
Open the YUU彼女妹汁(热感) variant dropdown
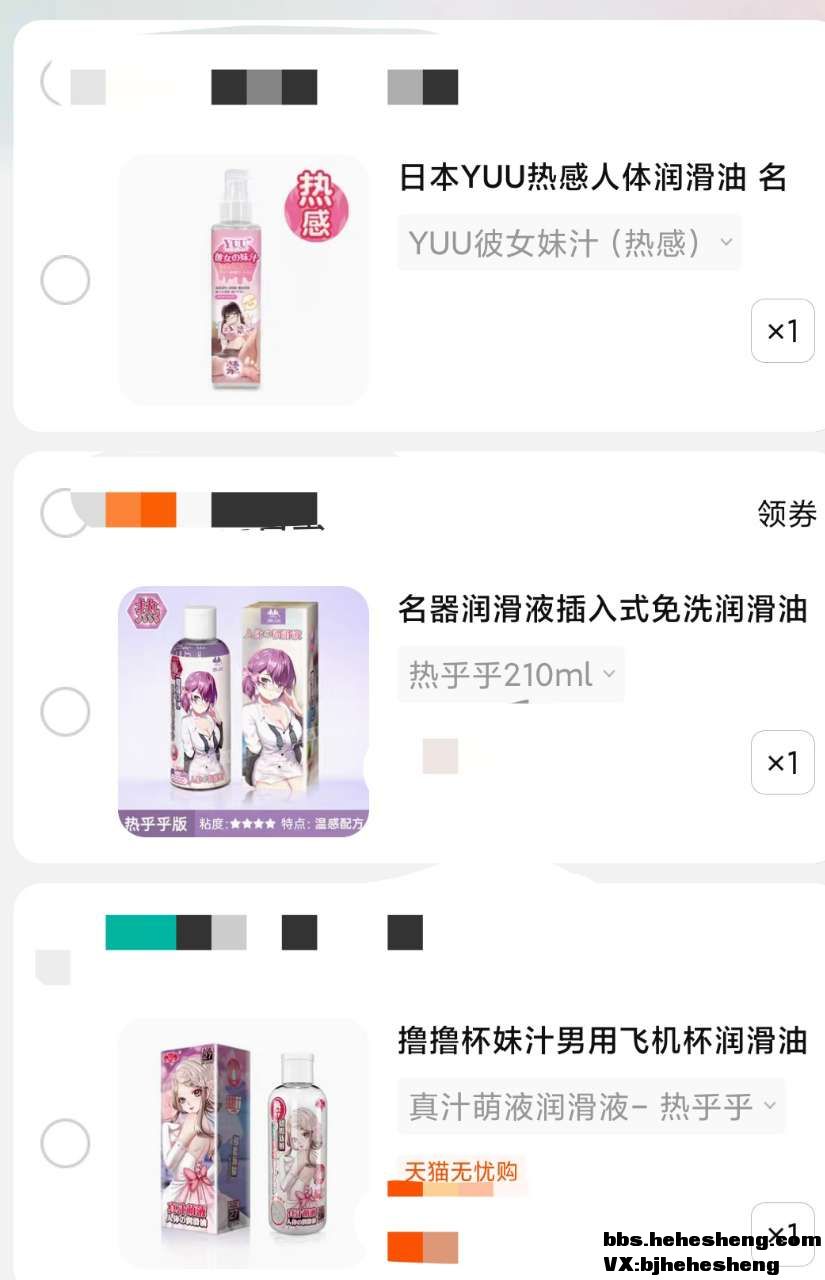569,243
